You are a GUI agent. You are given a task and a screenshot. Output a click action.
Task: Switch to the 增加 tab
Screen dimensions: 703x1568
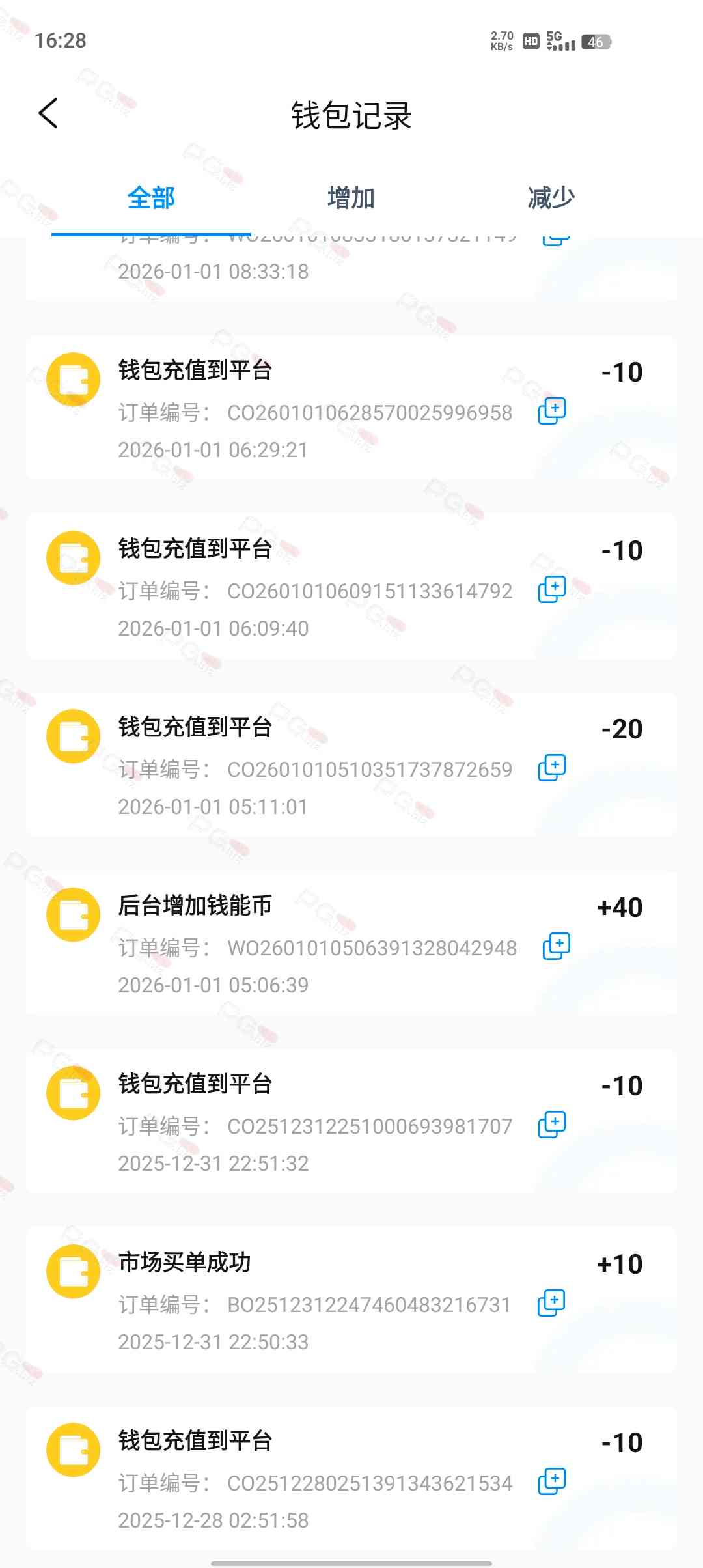click(351, 198)
